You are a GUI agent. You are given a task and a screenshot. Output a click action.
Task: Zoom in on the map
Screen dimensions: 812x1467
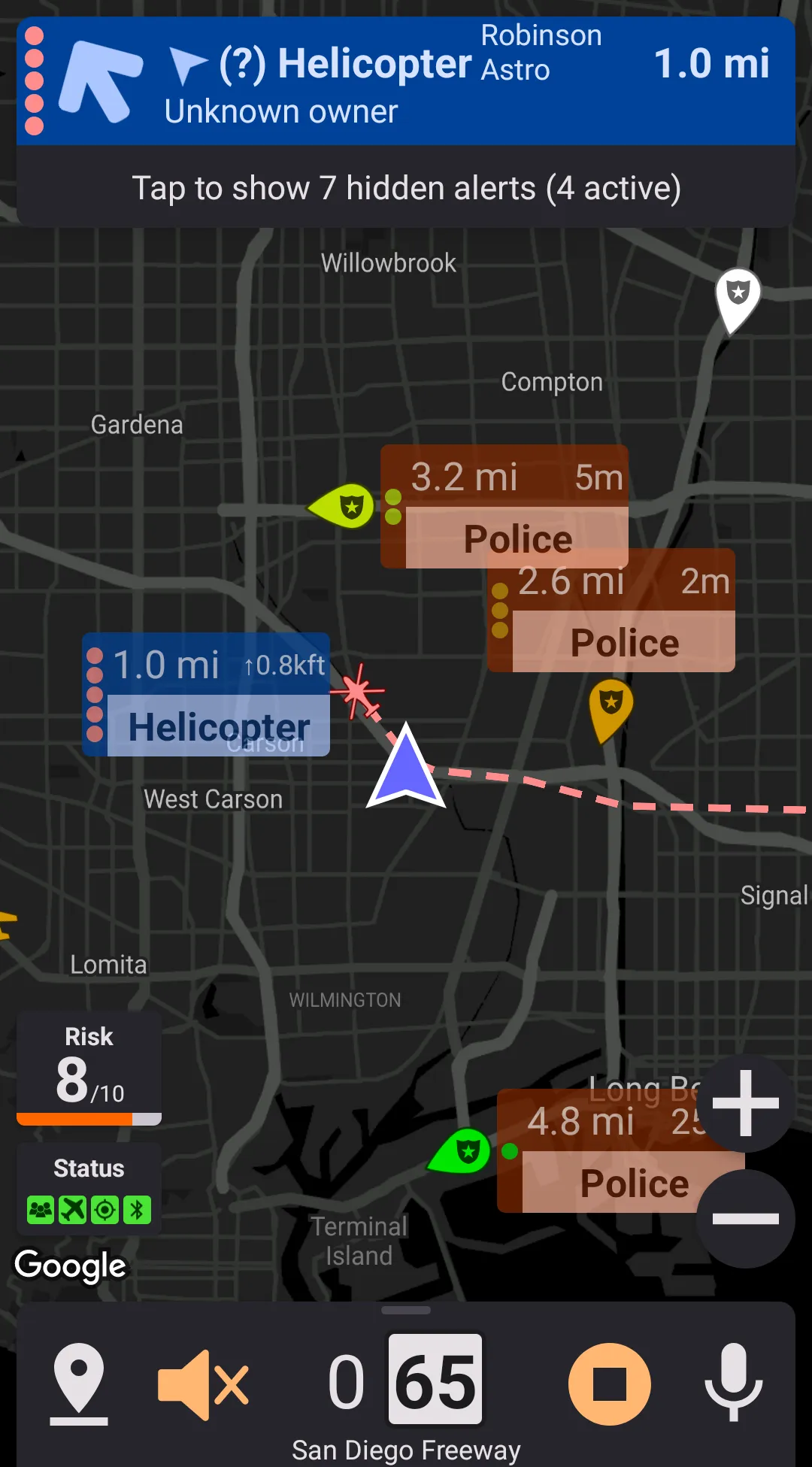point(745,1103)
